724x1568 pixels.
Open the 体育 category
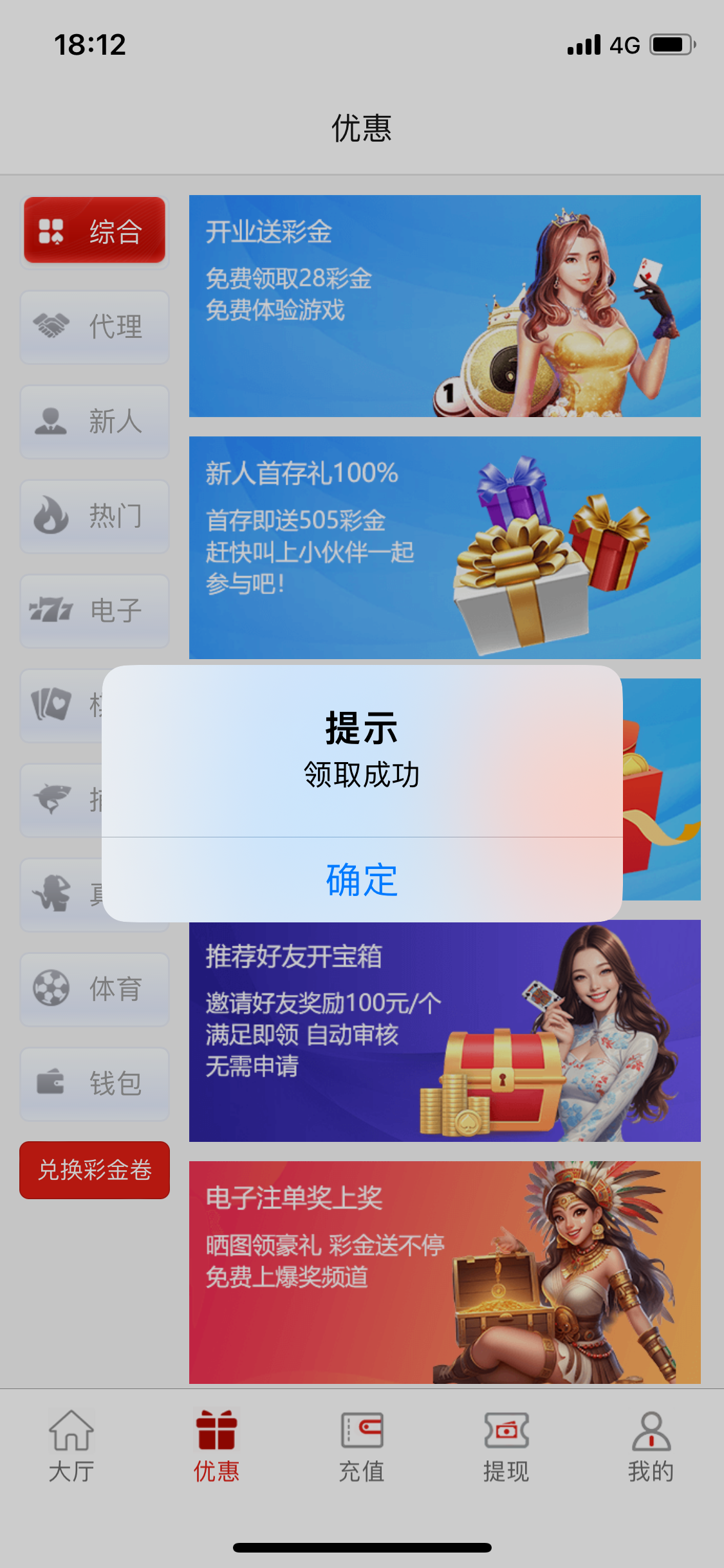[95, 989]
